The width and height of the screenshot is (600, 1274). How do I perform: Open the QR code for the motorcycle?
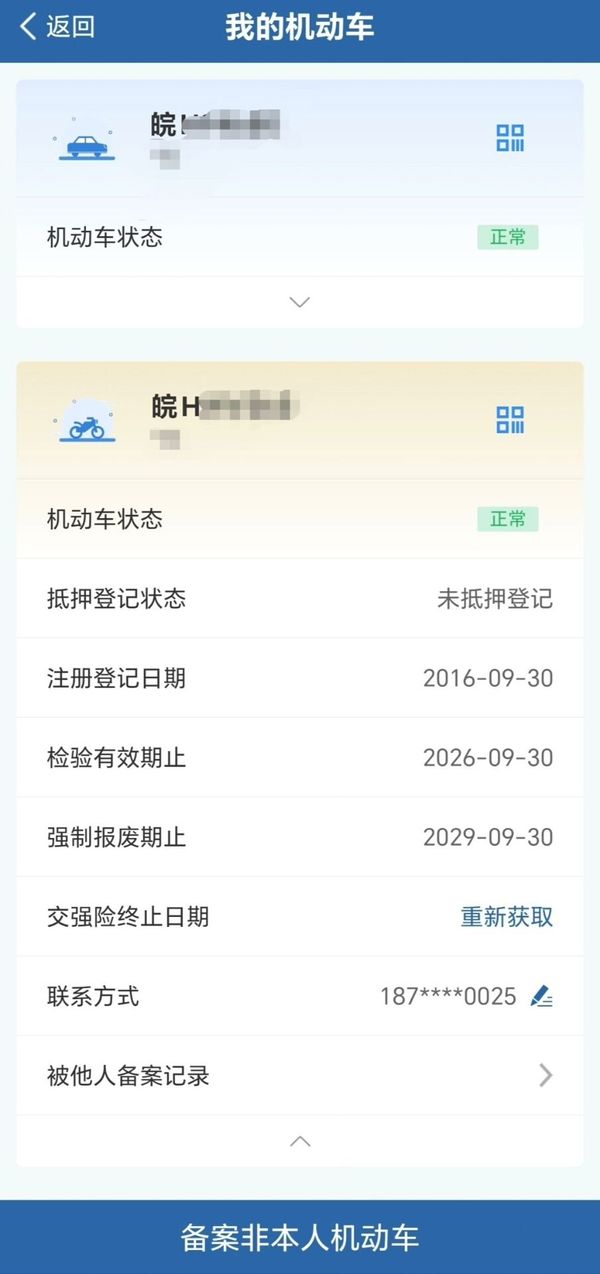[x=510, y=420]
